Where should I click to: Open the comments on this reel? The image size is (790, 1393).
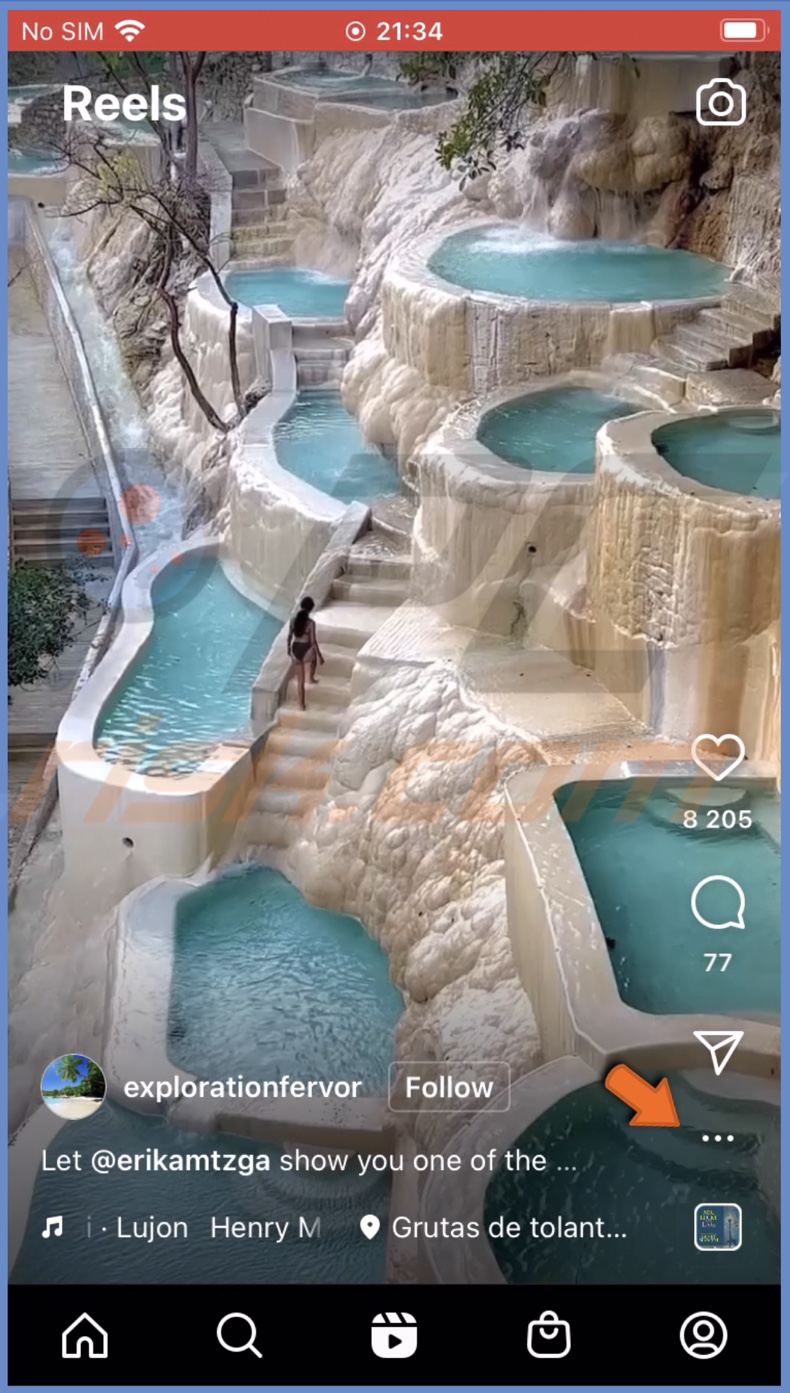coord(718,905)
